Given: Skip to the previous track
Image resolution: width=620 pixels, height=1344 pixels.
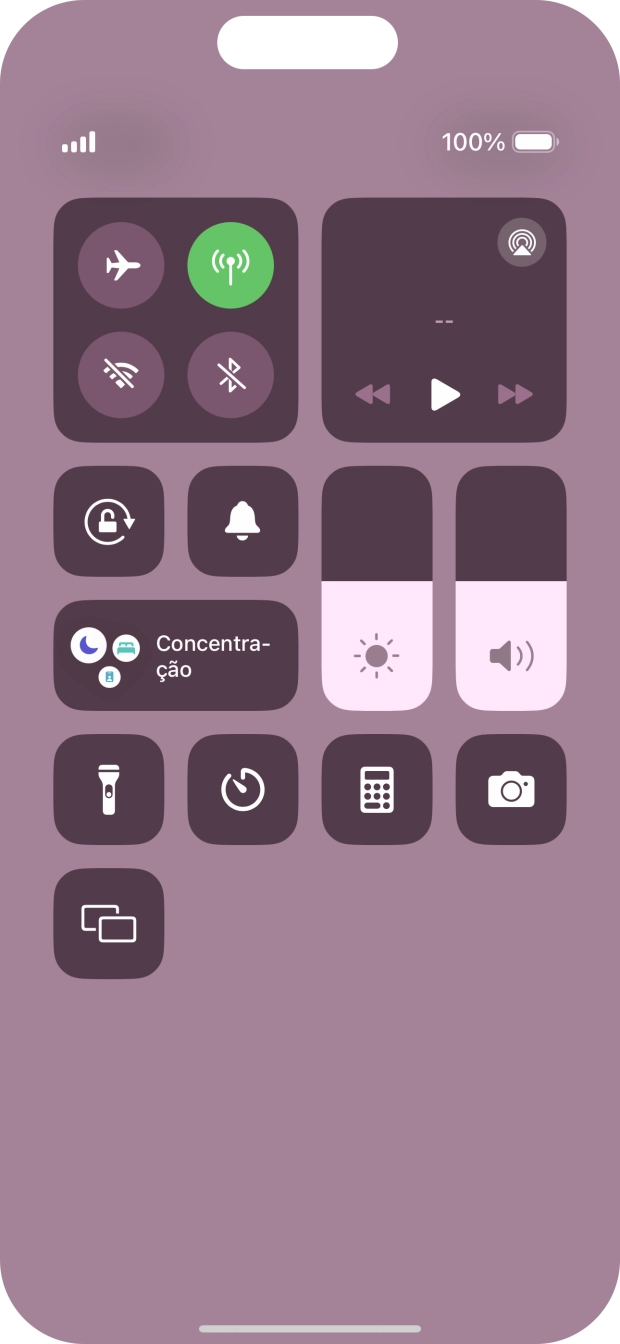Looking at the screenshot, I should click(x=373, y=394).
